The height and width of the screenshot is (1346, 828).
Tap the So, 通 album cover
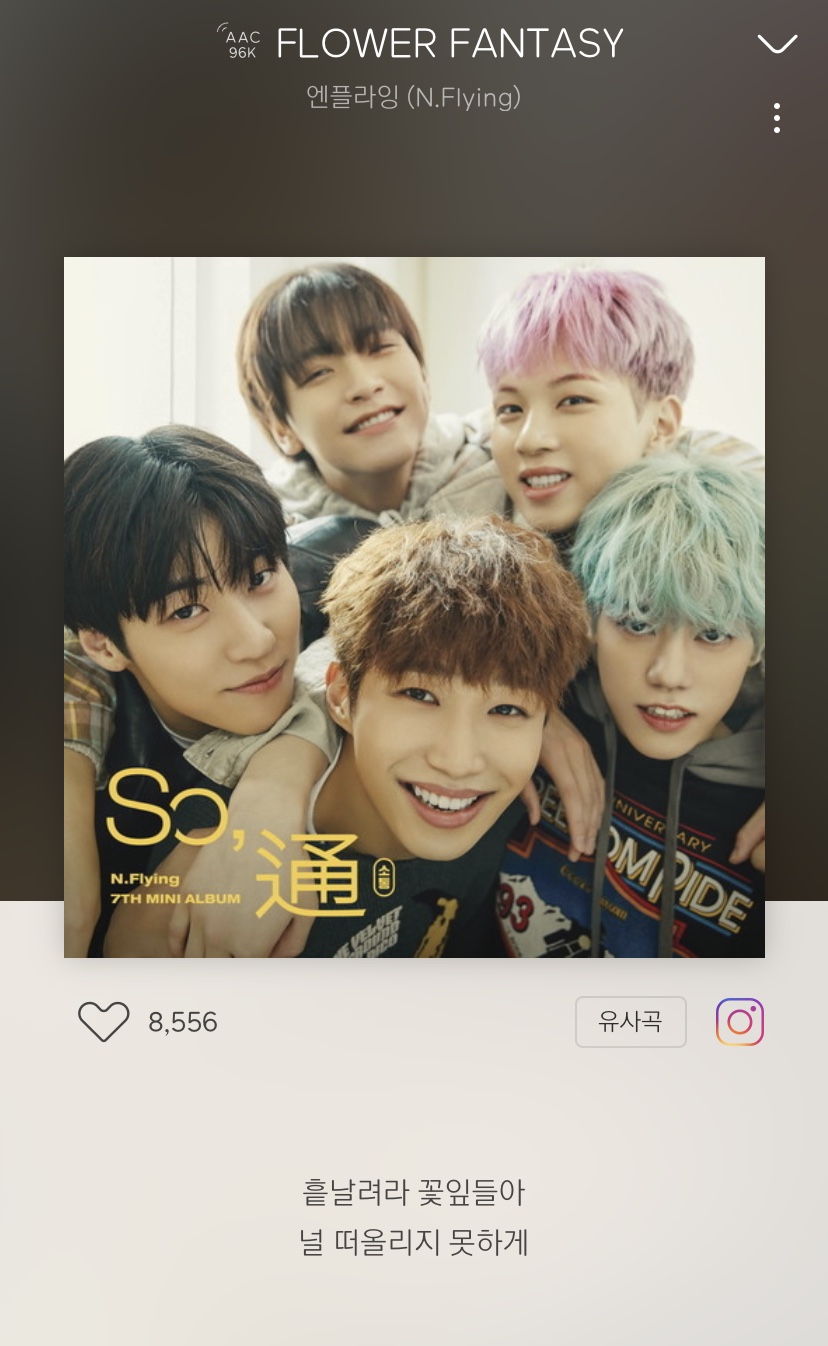pyautogui.click(x=414, y=607)
